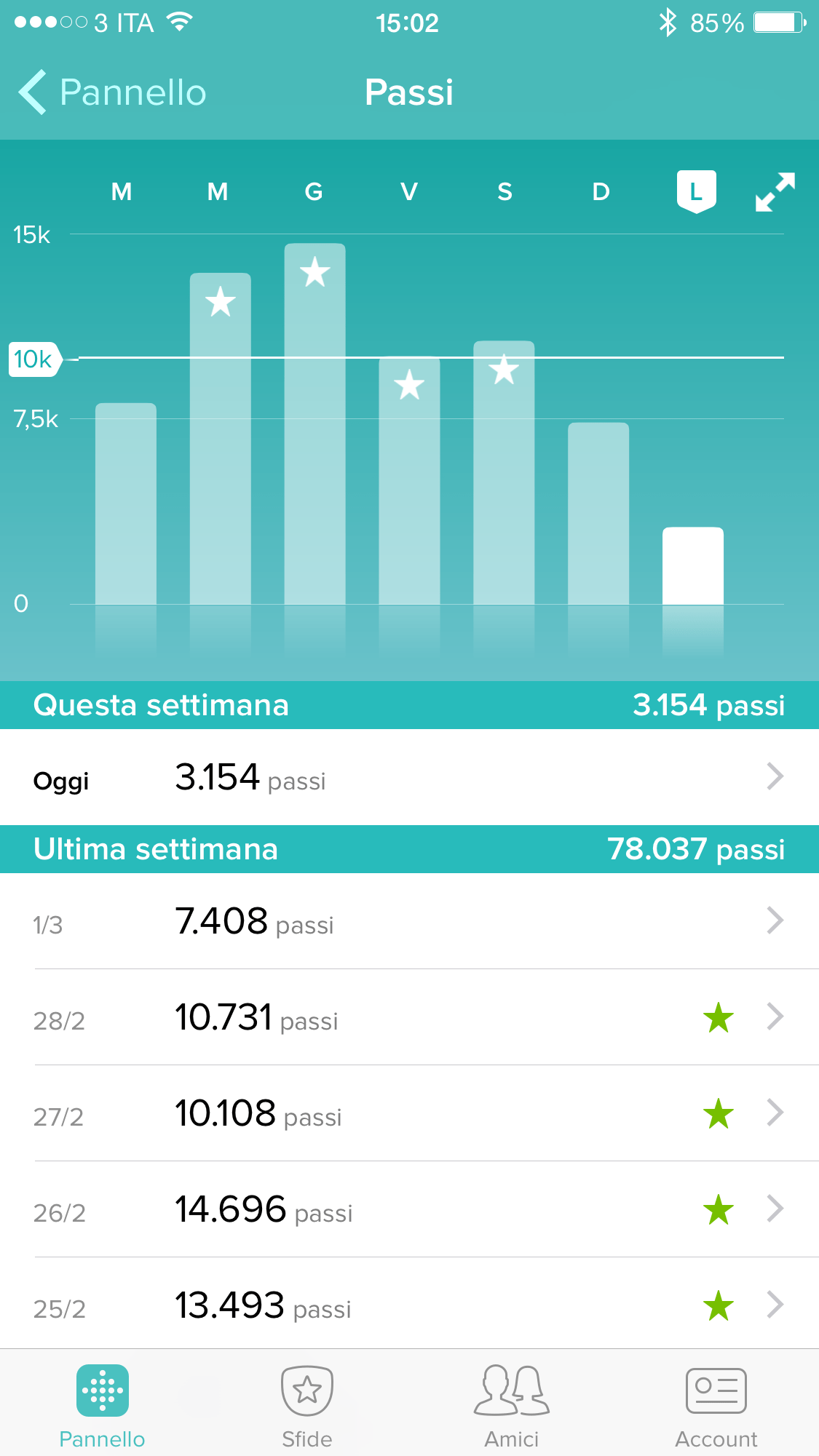Open the Amici tab
The width and height of the screenshot is (819, 1456).
tap(512, 1406)
